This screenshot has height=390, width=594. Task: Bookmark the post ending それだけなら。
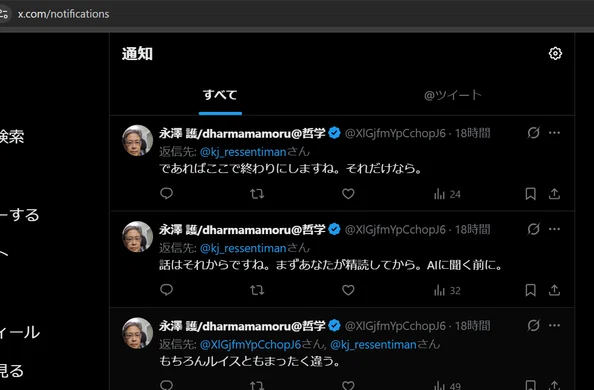pyautogui.click(x=530, y=194)
